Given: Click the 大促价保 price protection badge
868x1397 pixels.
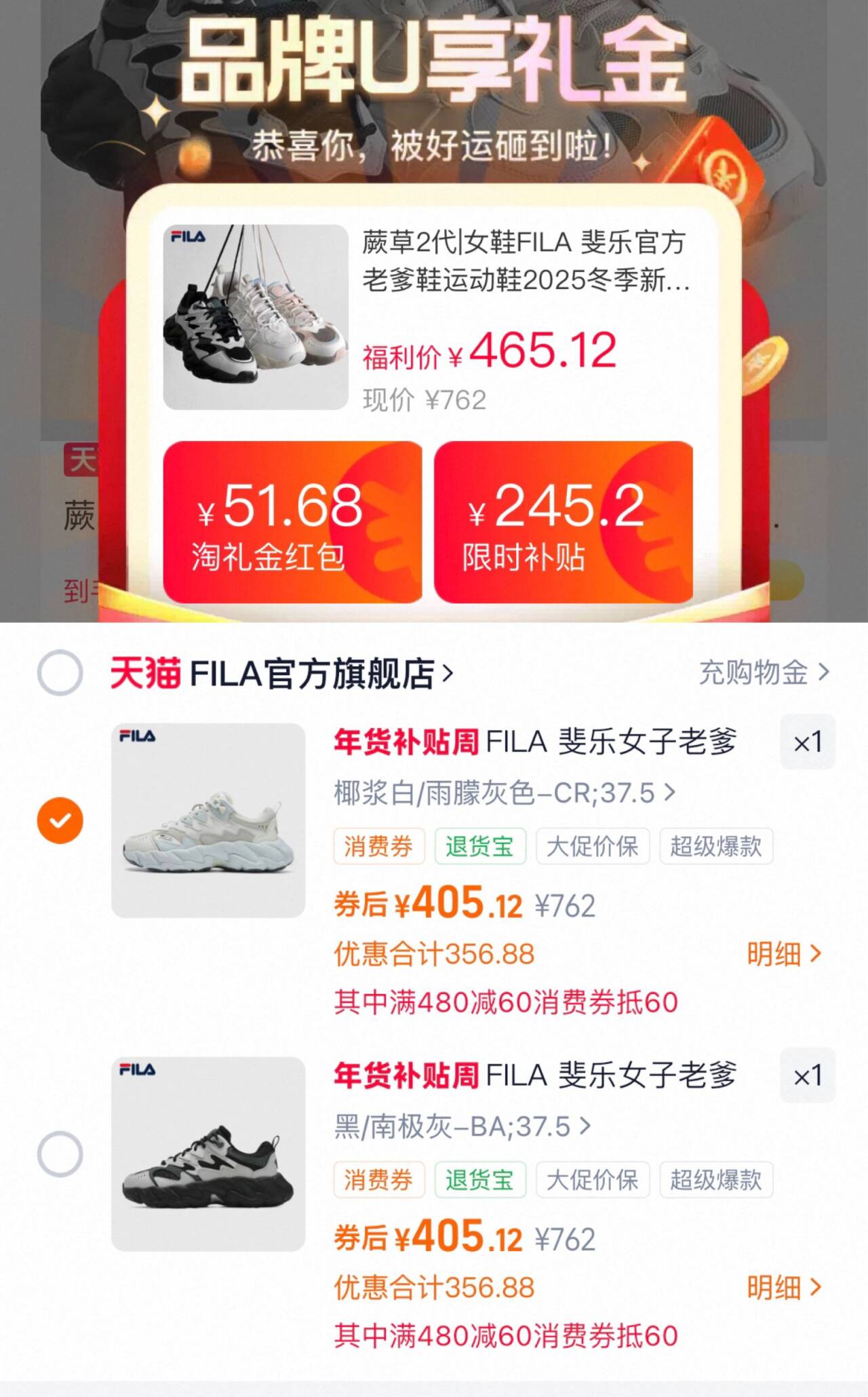Looking at the screenshot, I should 592,845.
